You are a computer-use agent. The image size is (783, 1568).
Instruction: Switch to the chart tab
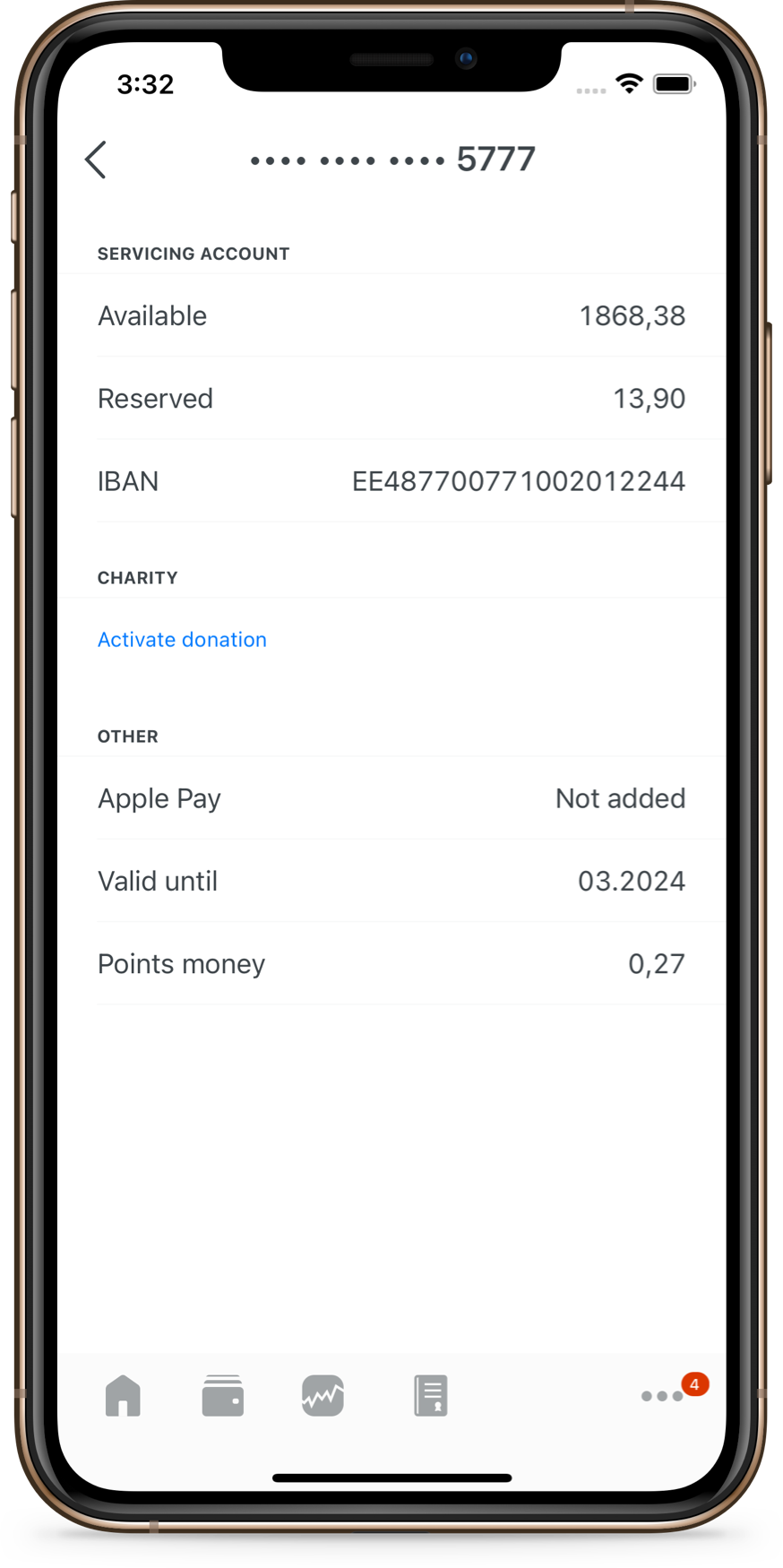323,1396
